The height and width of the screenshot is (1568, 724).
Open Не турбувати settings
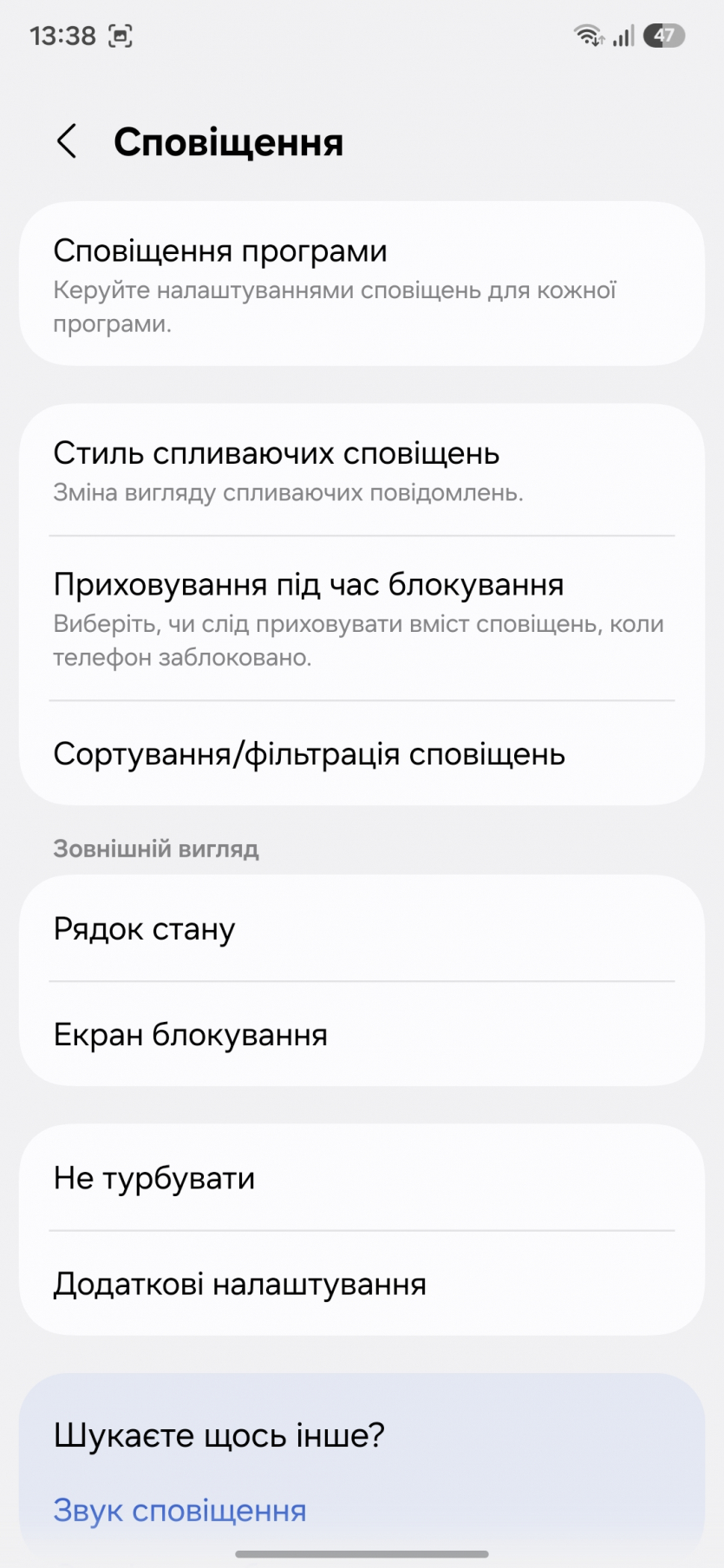[x=361, y=1178]
